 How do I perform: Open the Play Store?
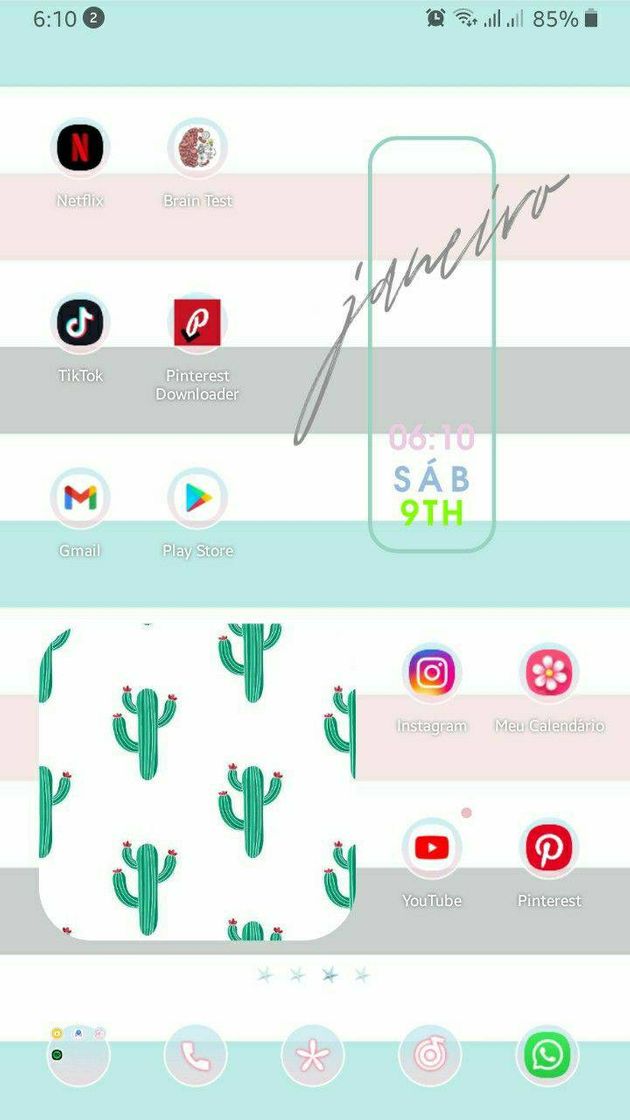tap(197, 498)
